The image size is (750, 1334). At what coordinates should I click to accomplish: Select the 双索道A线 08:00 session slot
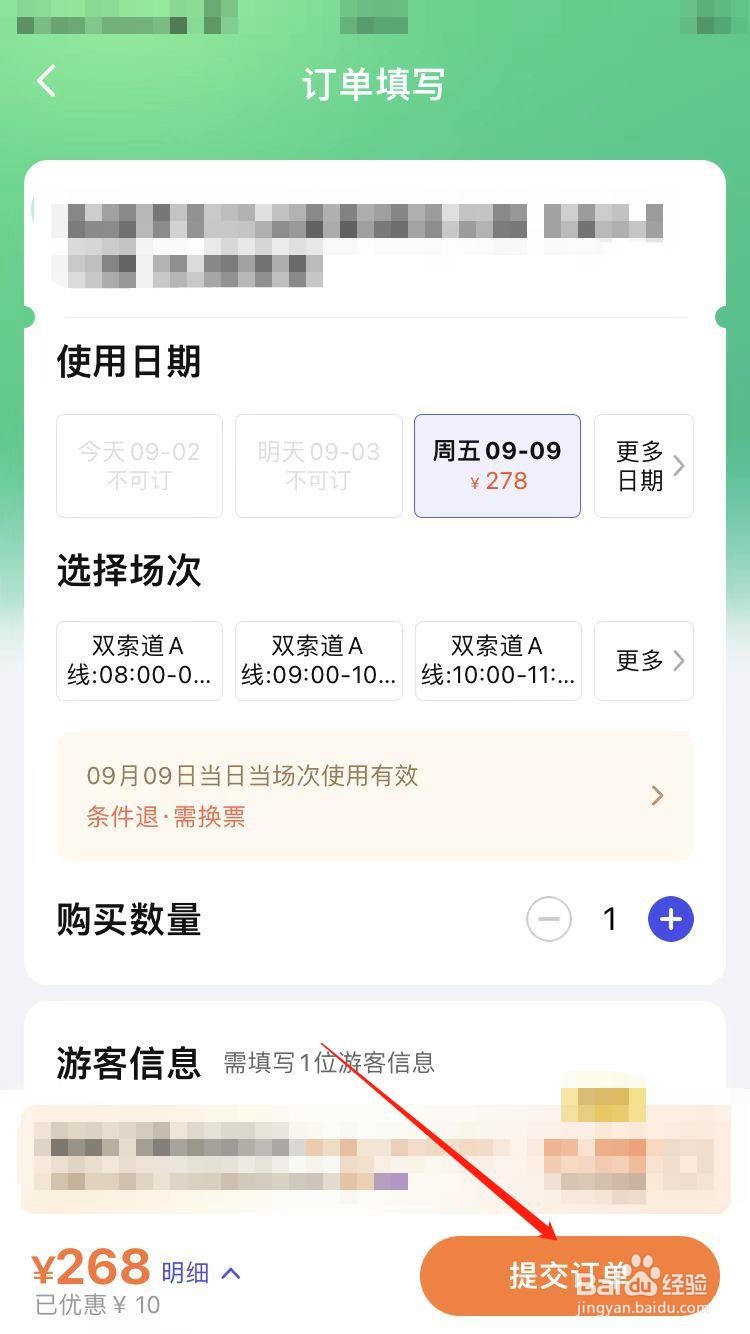pos(138,661)
